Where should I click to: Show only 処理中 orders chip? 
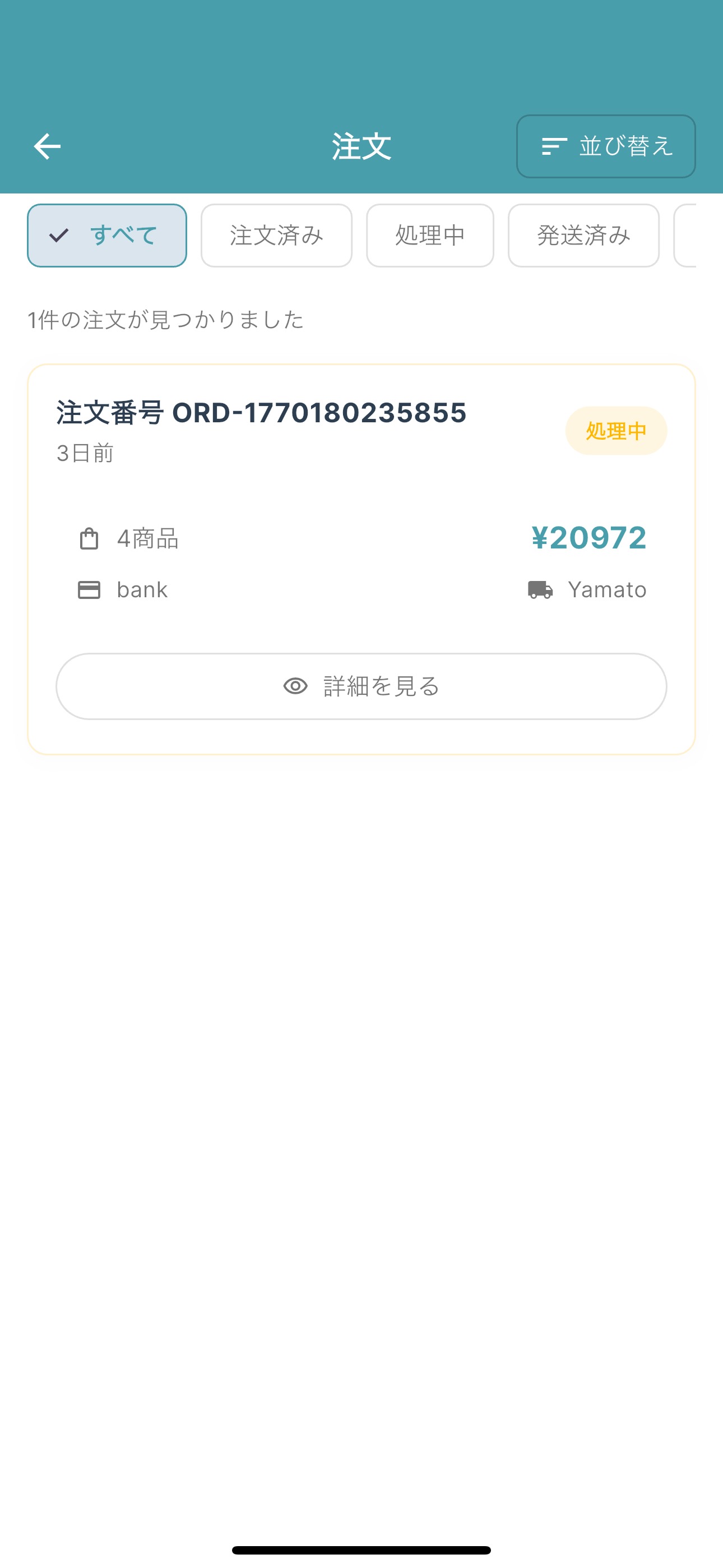click(x=430, y=236)
